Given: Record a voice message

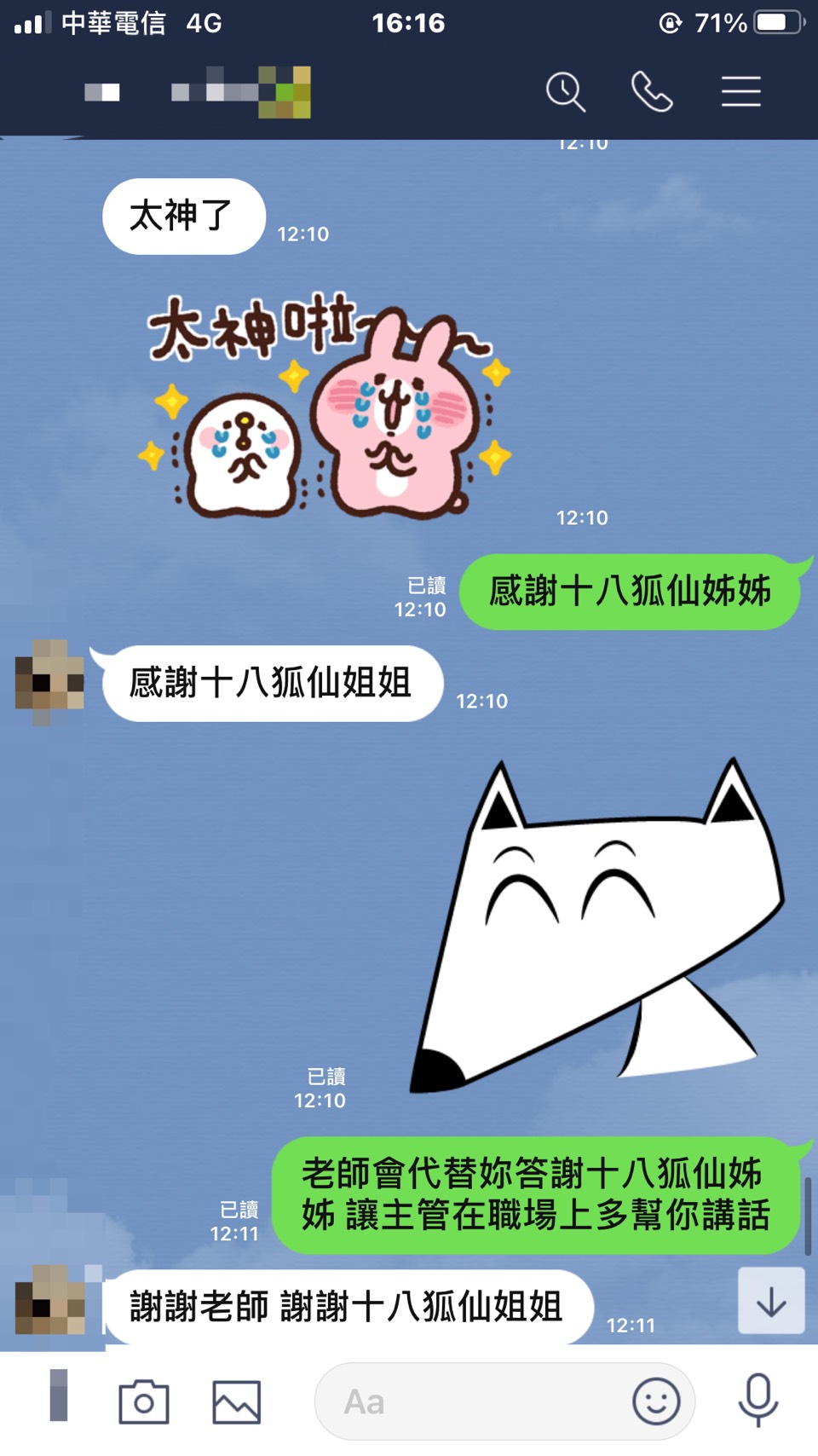Looking at the screenshot, I should coord(758,1400).
